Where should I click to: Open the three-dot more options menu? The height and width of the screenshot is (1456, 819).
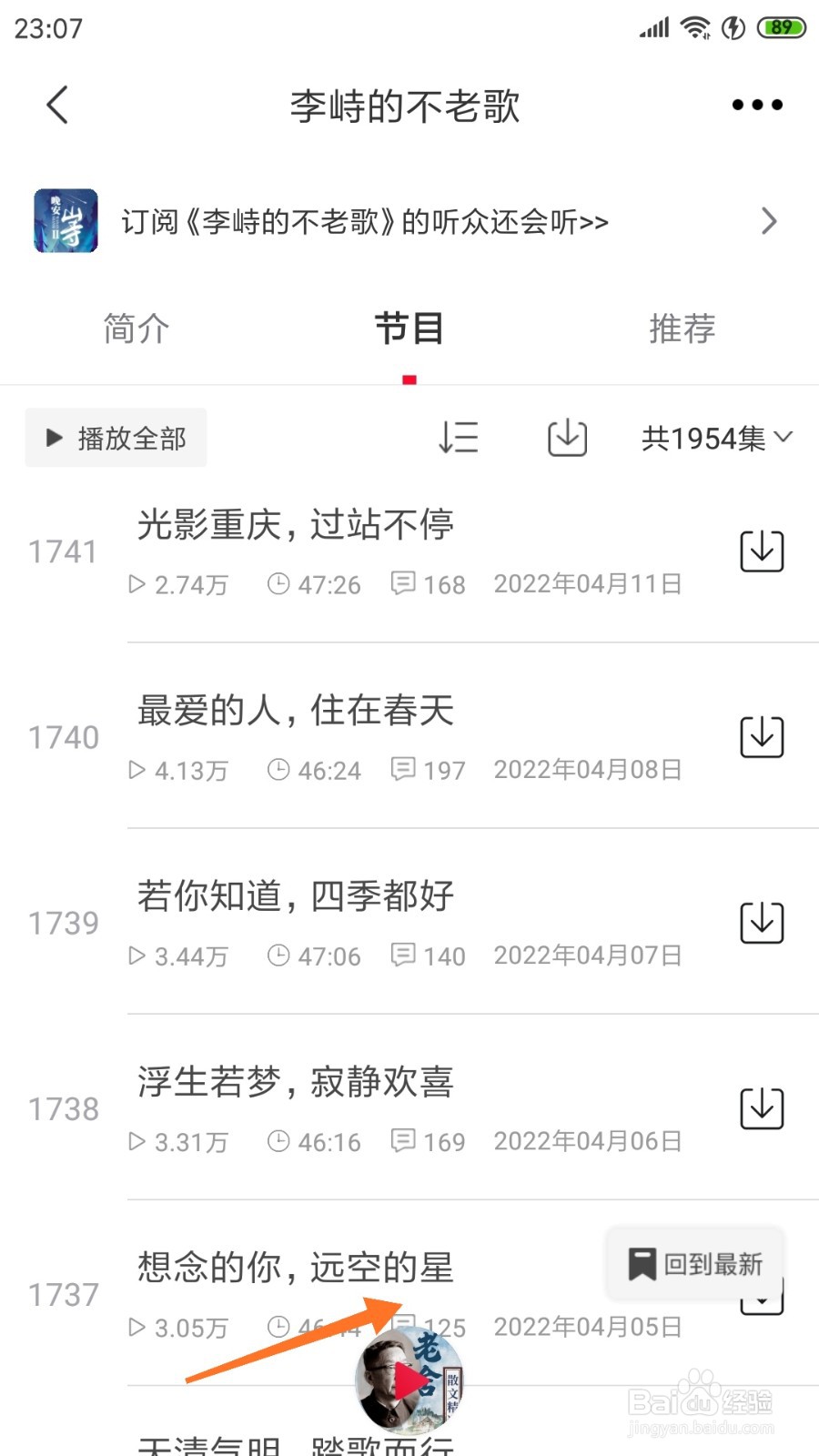pos(757,105)
